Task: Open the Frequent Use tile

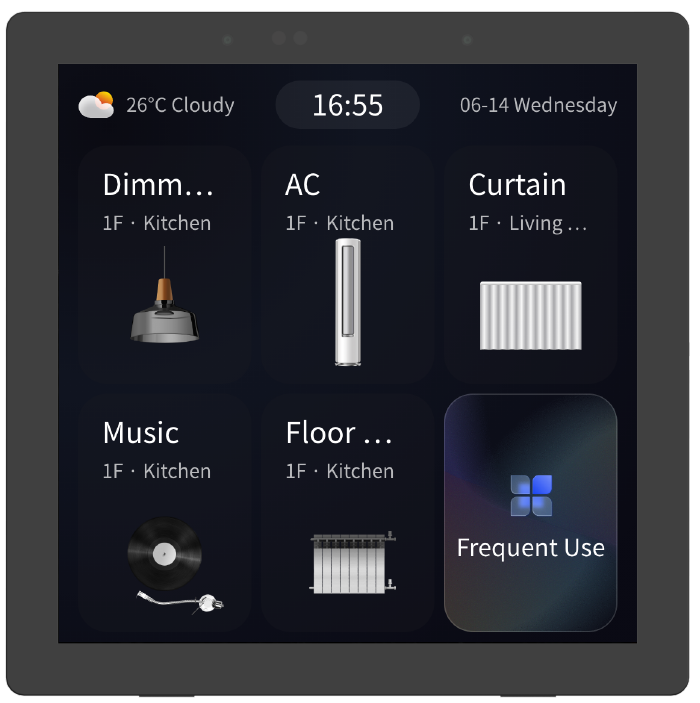Action: [530, 512]
